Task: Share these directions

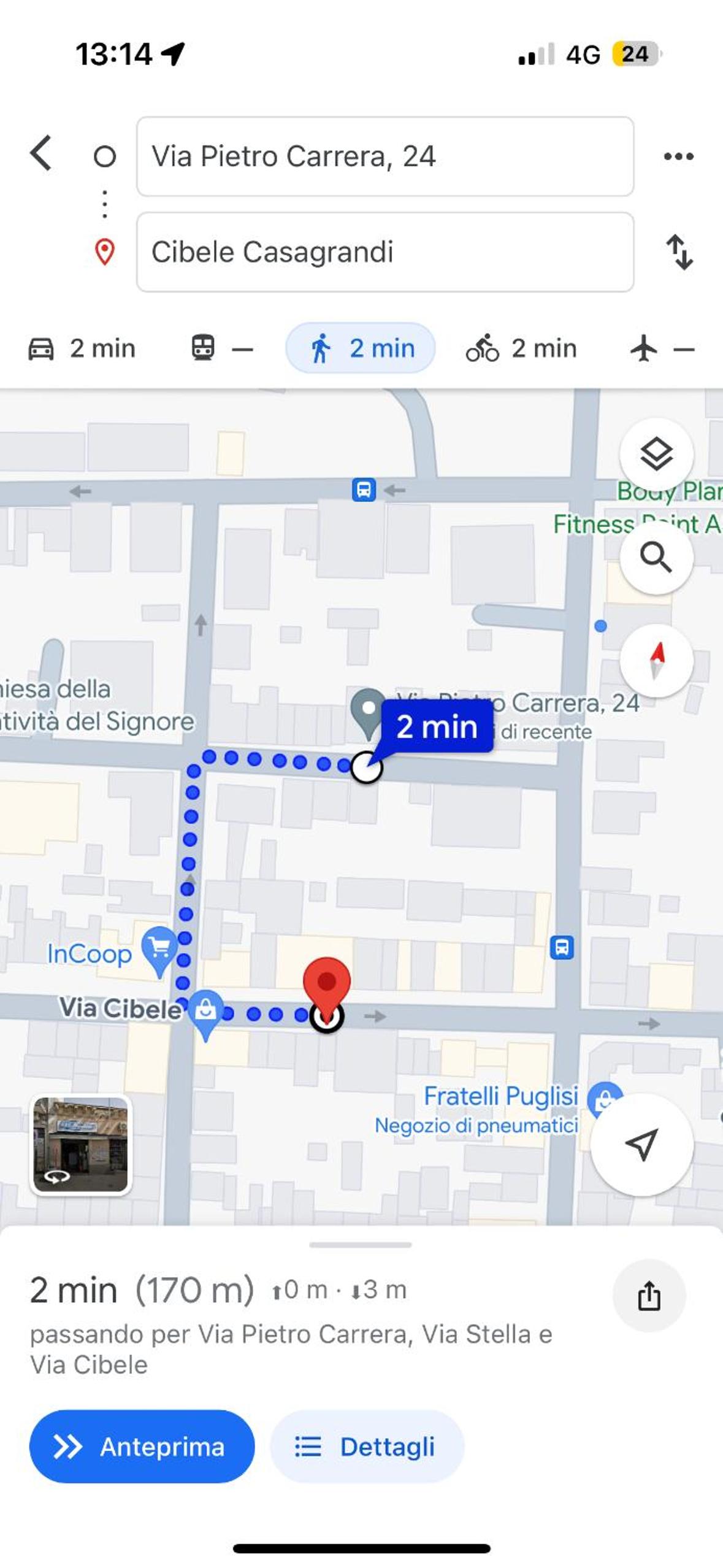Action: [x=649, y=1296]
